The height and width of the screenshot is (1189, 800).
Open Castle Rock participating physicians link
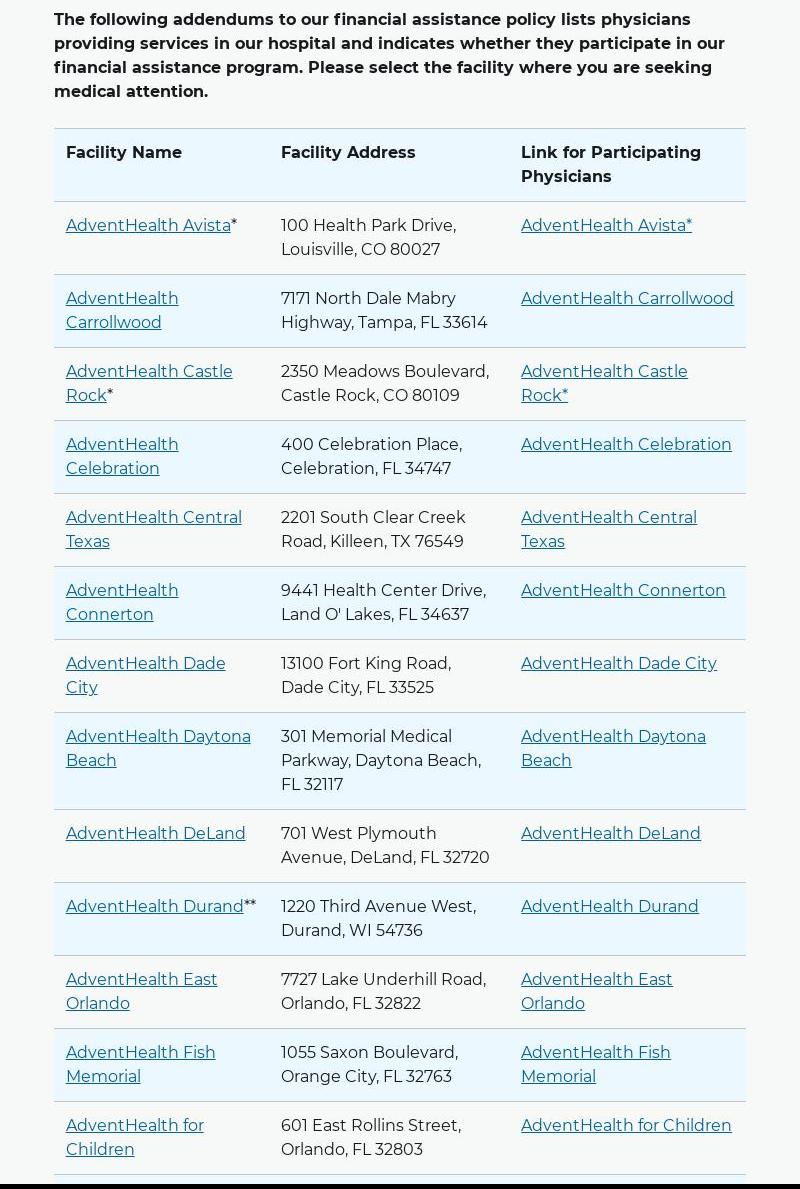pyautogui.click(x=604, y=383)
